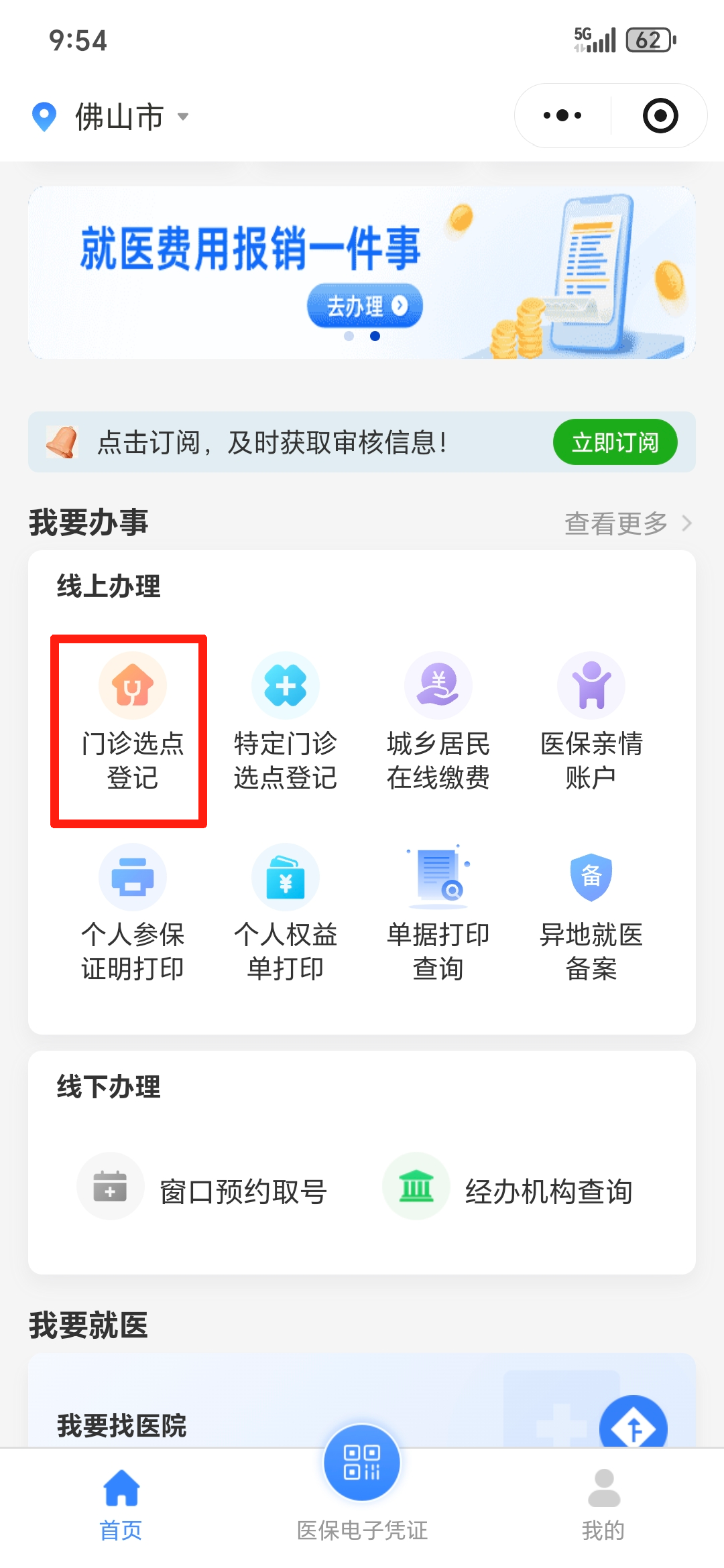Close the mini program with the circle icon
This screenshot has height=1568, width=724.
coord(660,116)
